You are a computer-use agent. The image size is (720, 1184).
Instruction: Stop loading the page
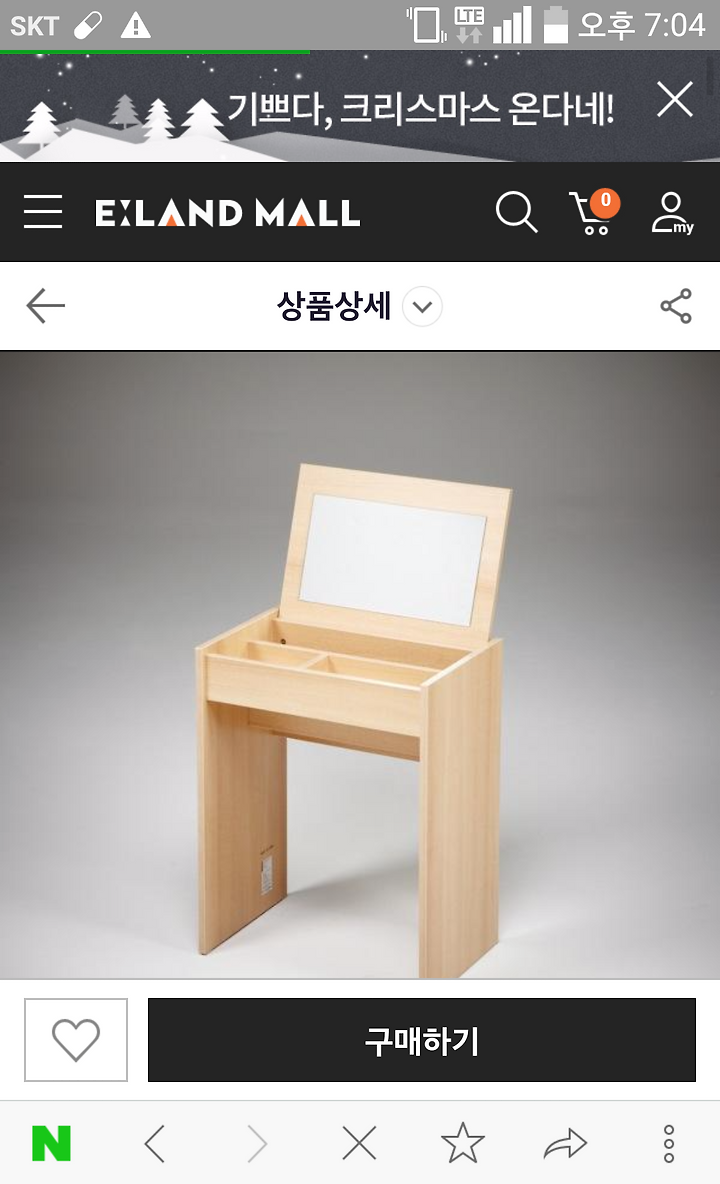point(359,1143)
